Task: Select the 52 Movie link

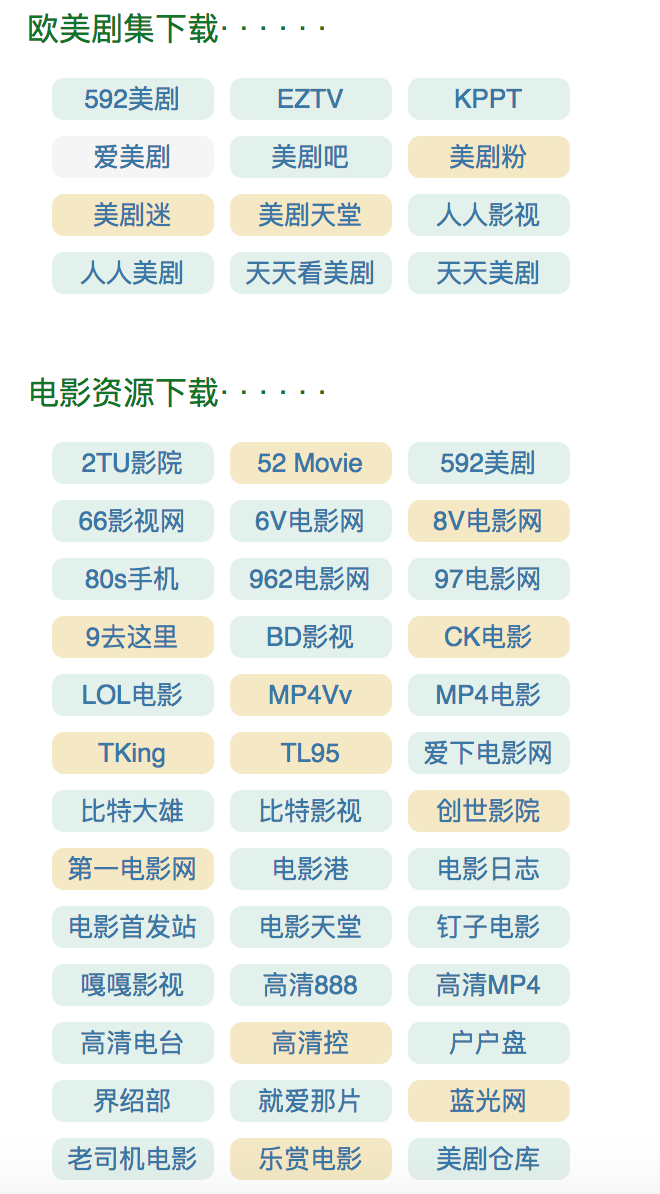Action: [x=310, y=463]
